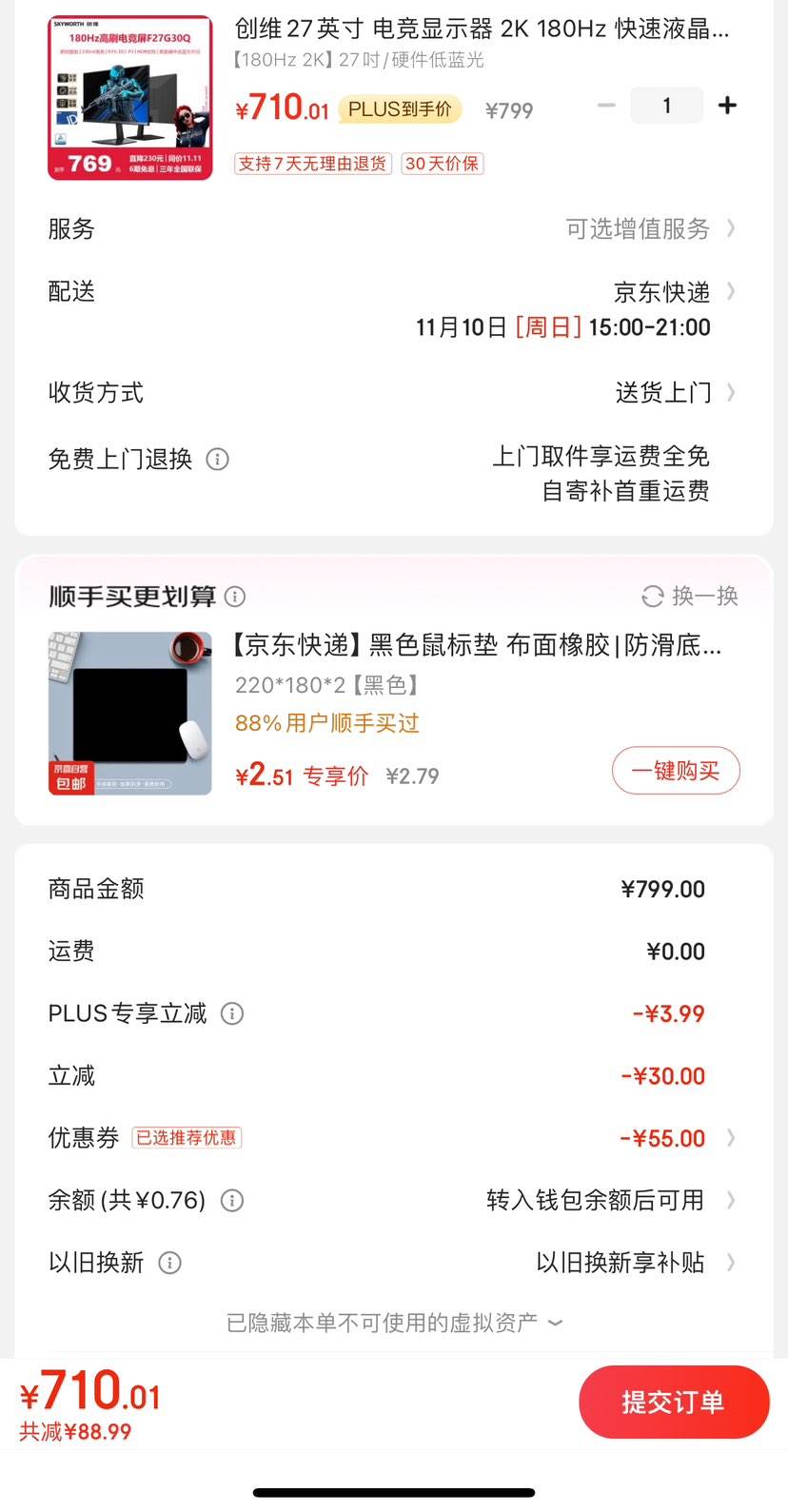Select the 30天价保 tag
Screen dimensions: 788x1512
(443, 164)
